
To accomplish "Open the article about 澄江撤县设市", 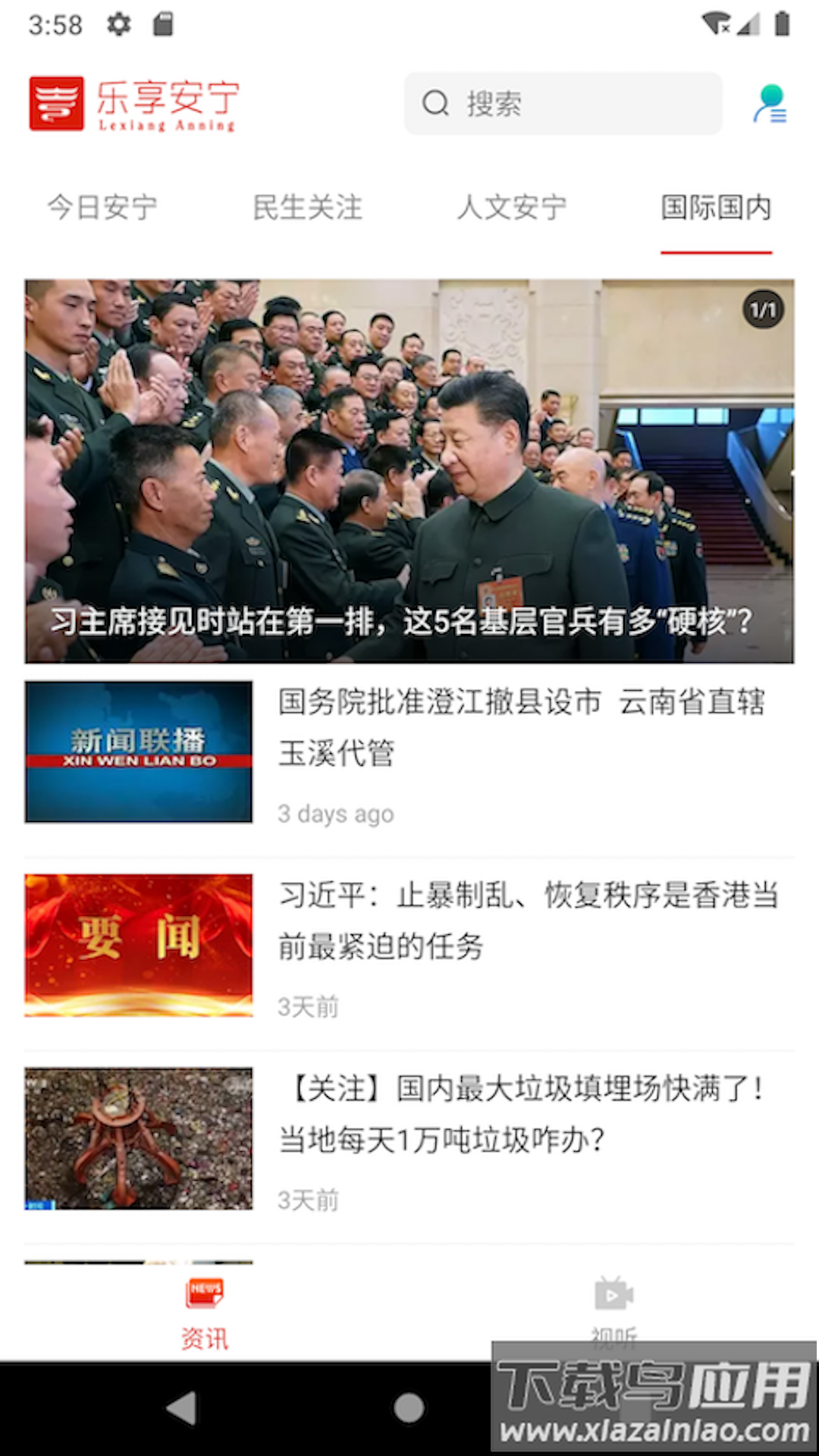I will pos(523,728).
